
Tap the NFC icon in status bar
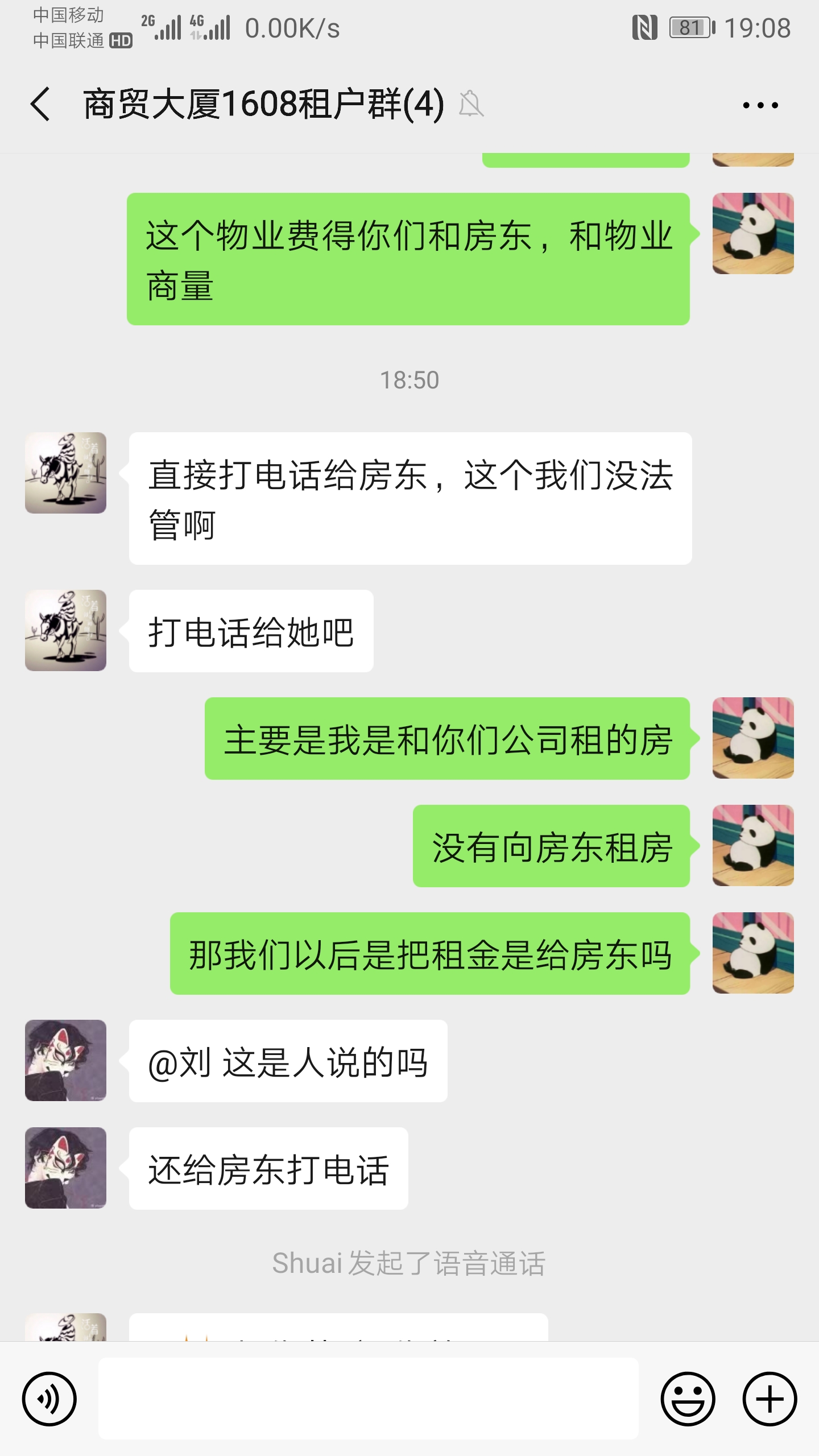[646, 27]
